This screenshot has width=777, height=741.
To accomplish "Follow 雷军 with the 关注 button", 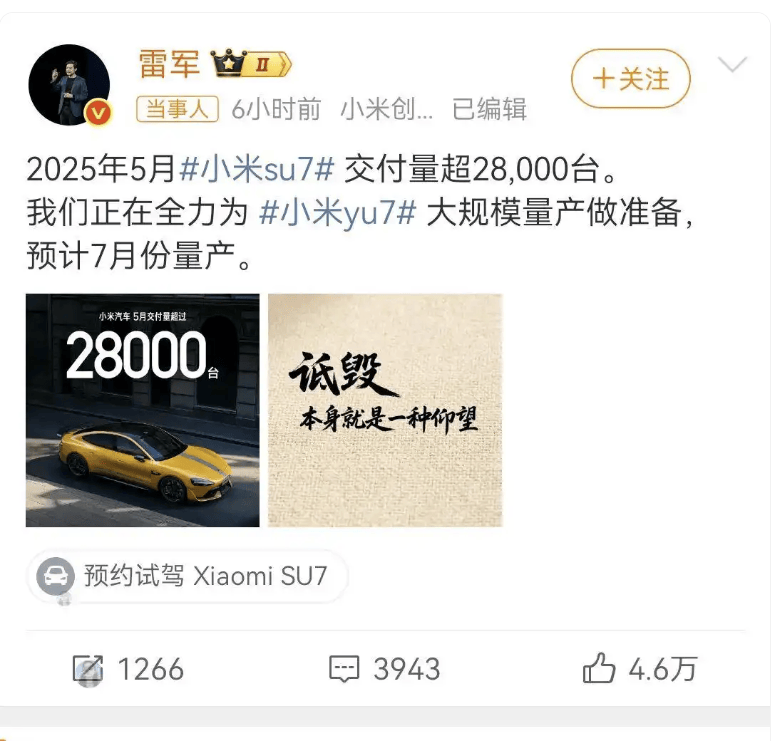I will [x=630, y=79].
